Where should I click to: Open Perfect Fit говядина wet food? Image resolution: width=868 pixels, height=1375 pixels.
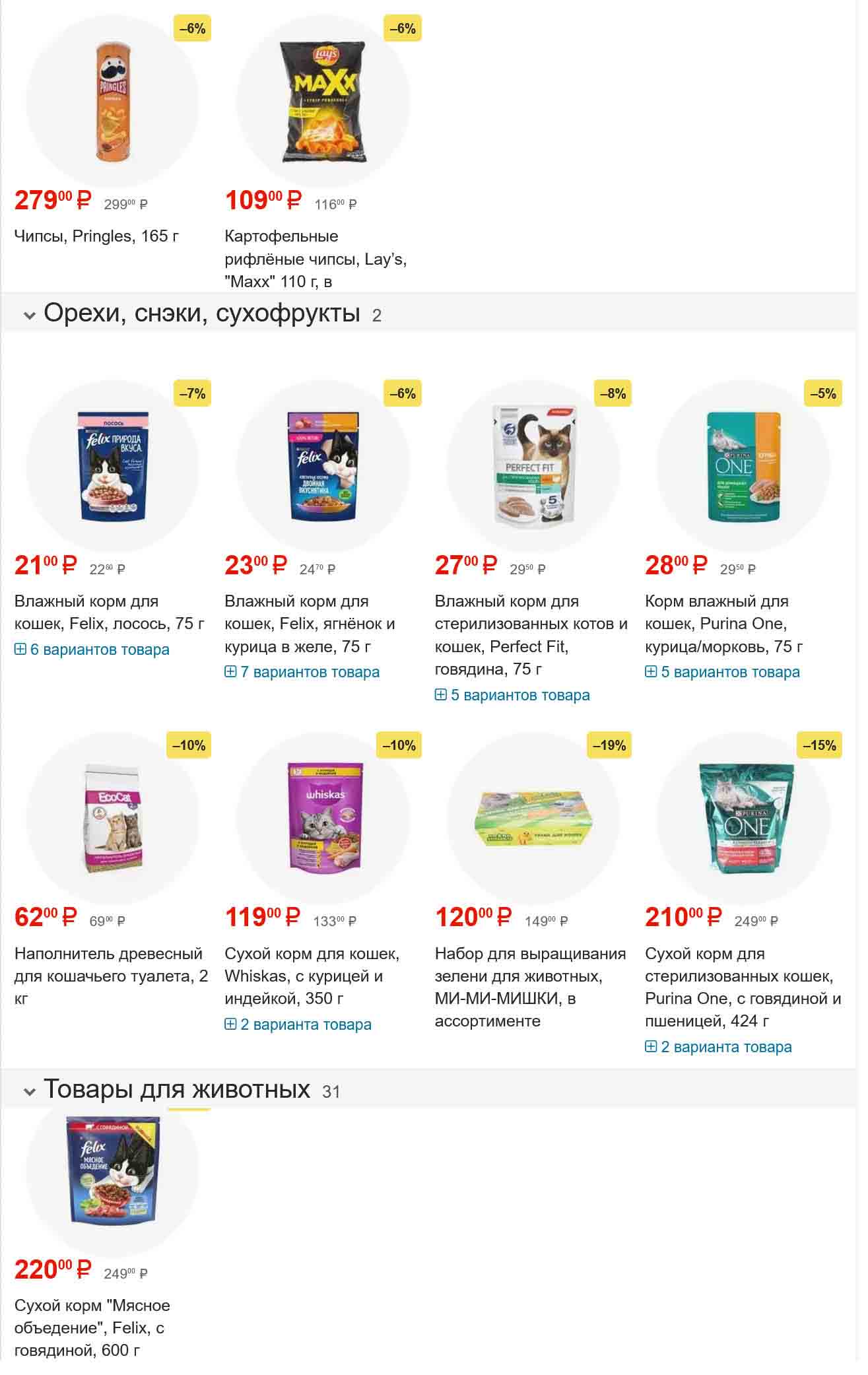click(531, 635)
